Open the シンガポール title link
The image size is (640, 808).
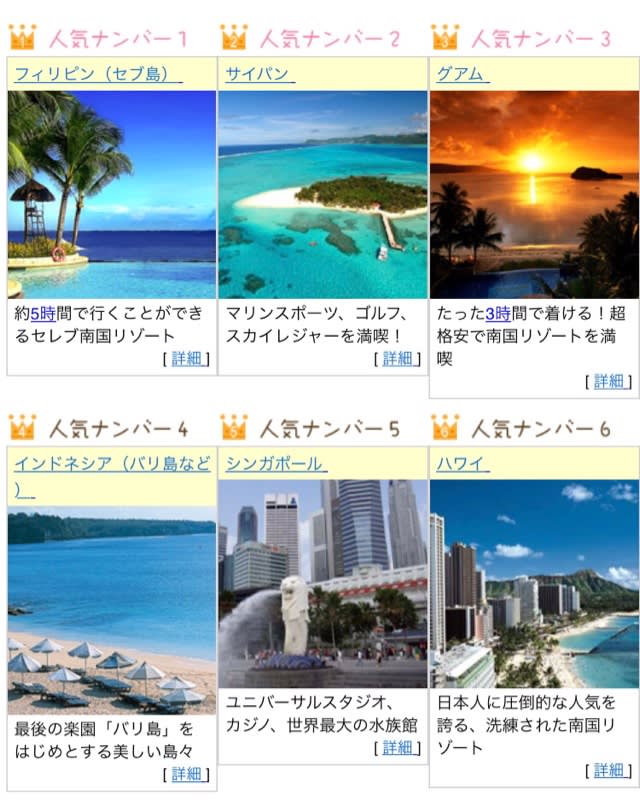274,464
